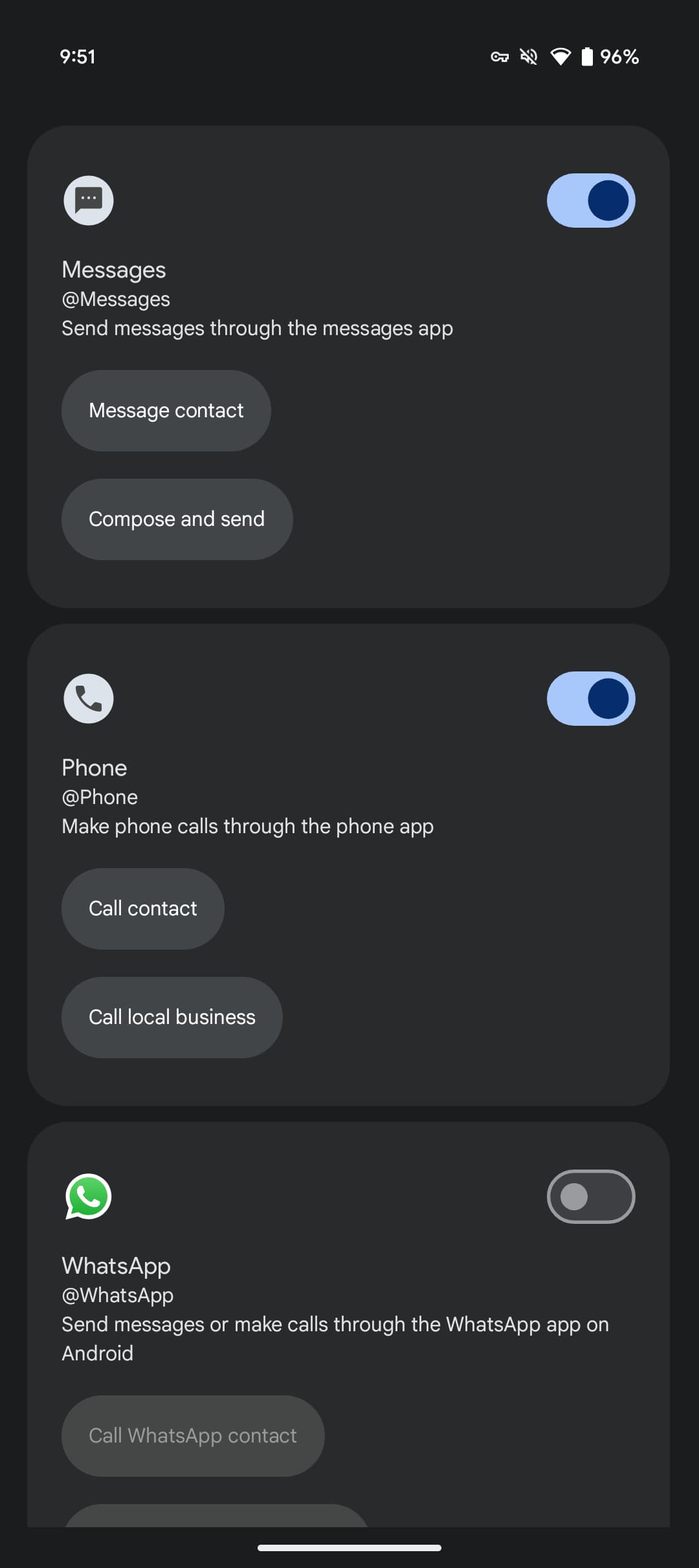Choose the Call contact chip
Viewport: 699px width, 1568px height.
point(142,909)
